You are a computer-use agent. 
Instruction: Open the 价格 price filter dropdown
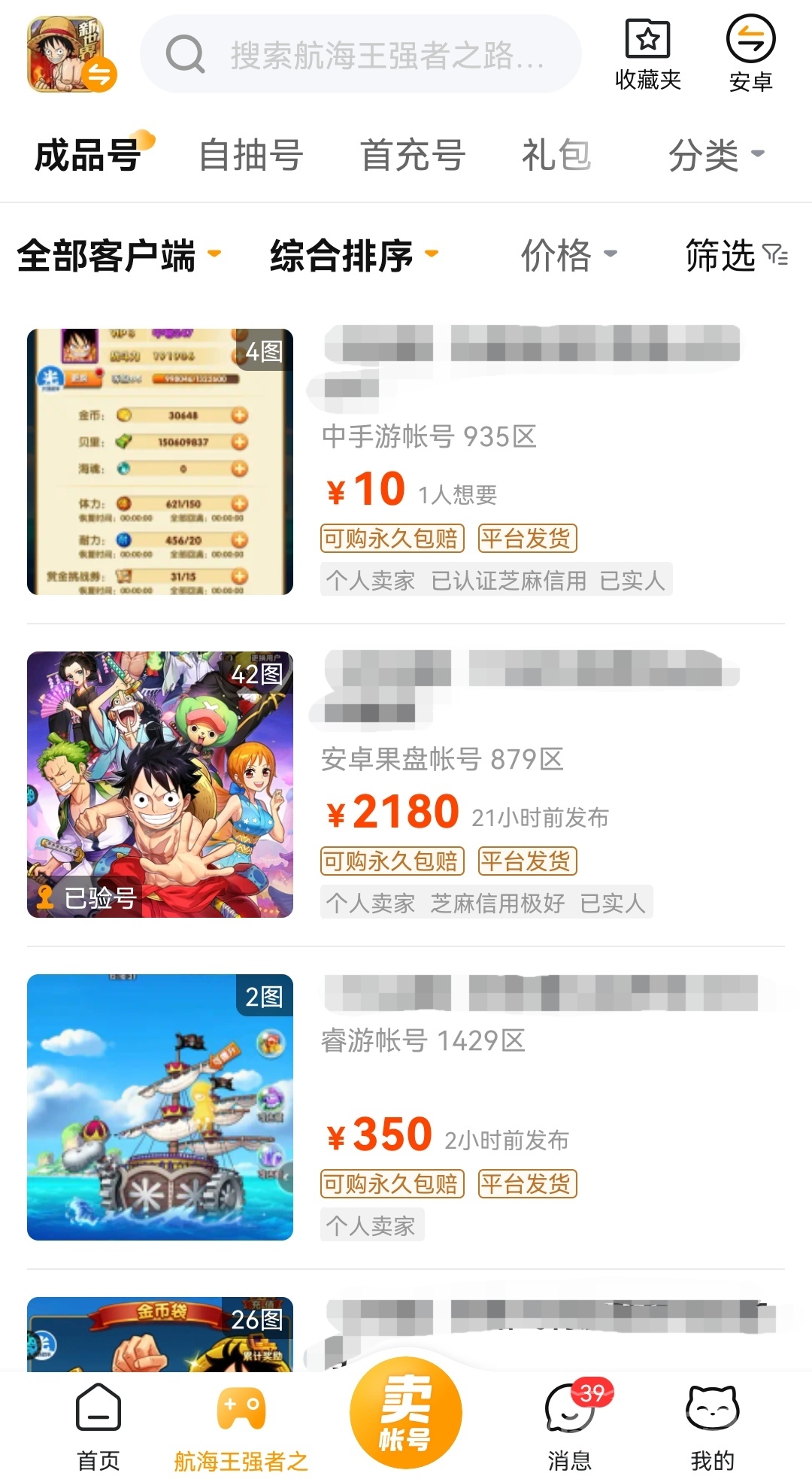(568, 255)
